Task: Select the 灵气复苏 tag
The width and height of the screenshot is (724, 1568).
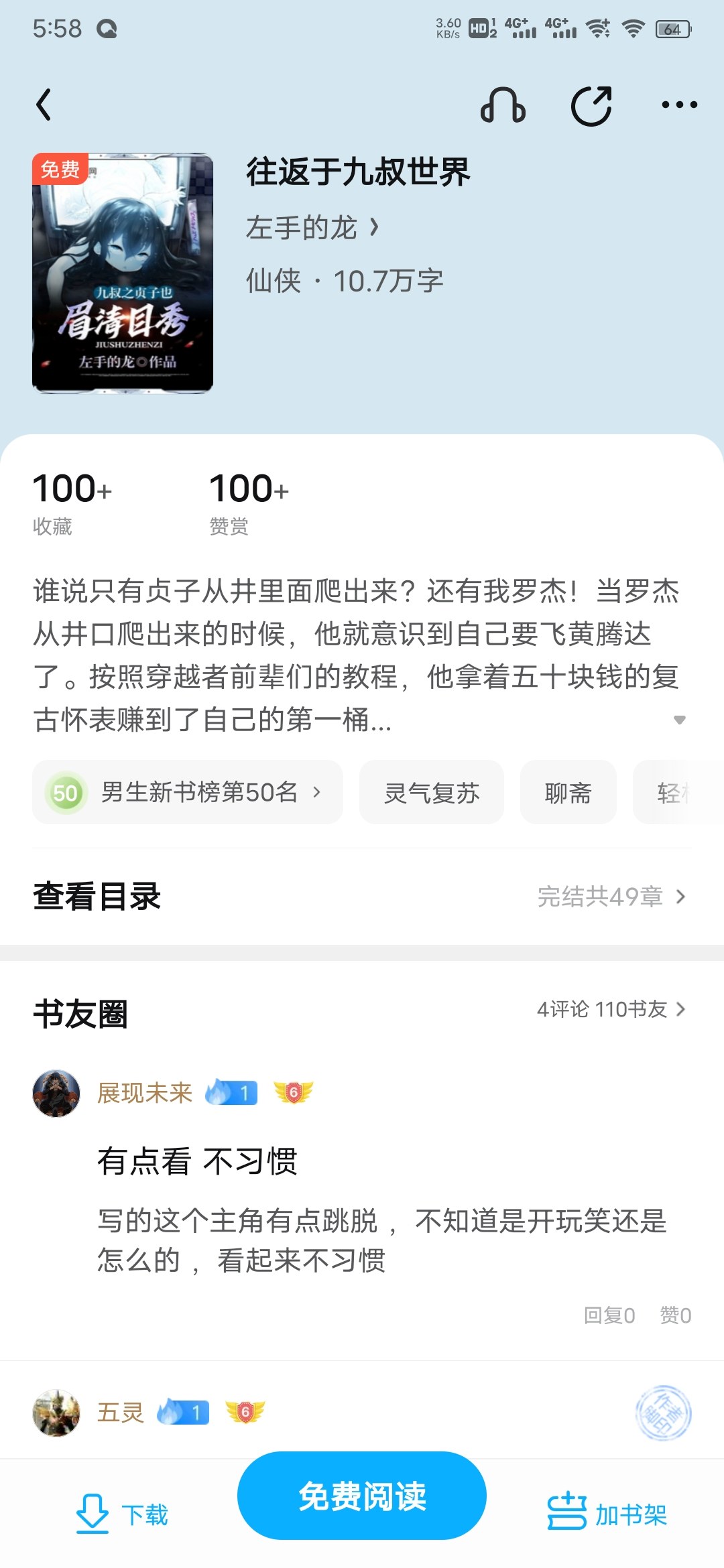Action: pos(432,792)
